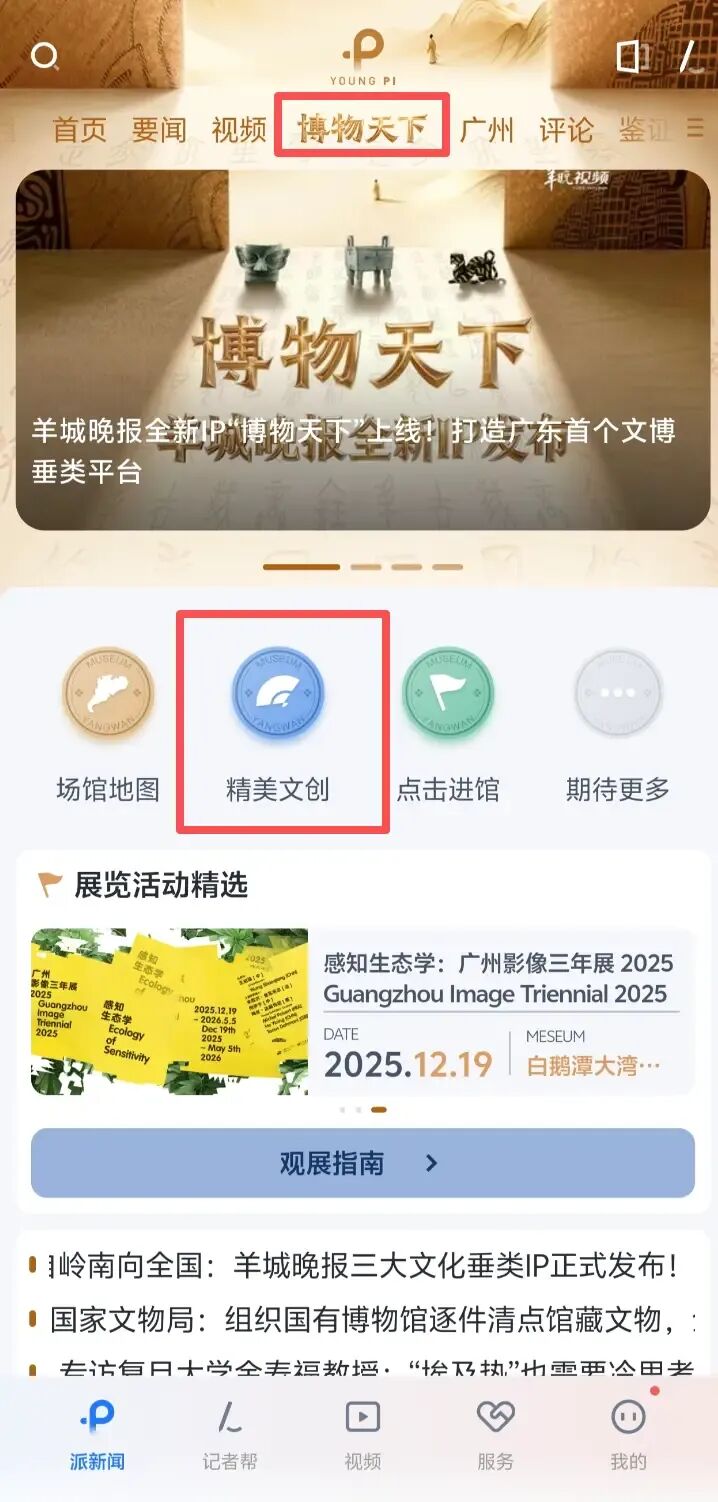
Task: Open the 国家文物局 news headline
Action: coord(362,1320)
